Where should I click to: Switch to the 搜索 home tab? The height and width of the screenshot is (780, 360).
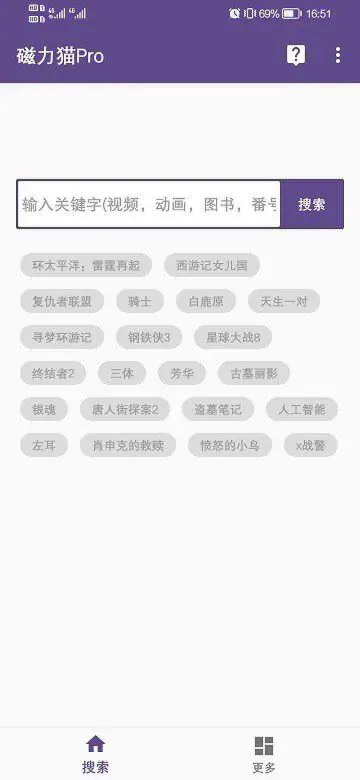(95, 755)
